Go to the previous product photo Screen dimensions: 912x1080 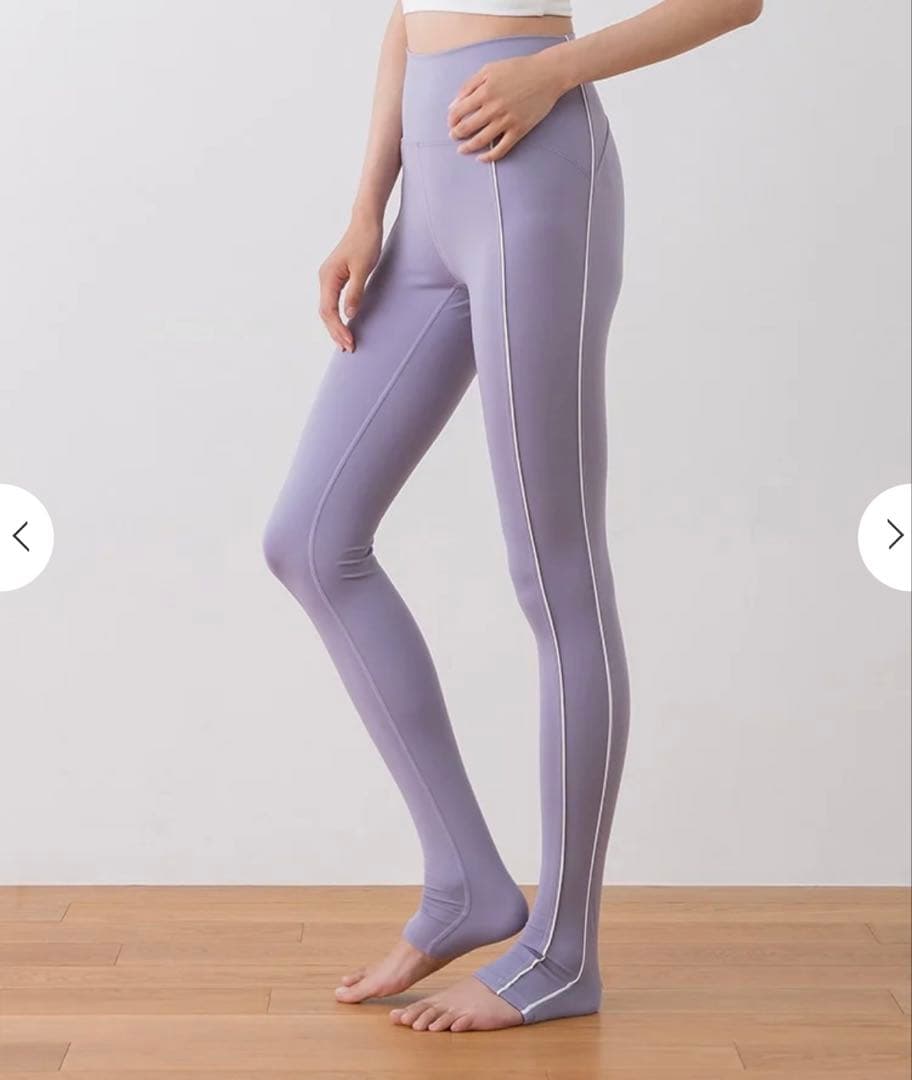(x=22, y=537)
